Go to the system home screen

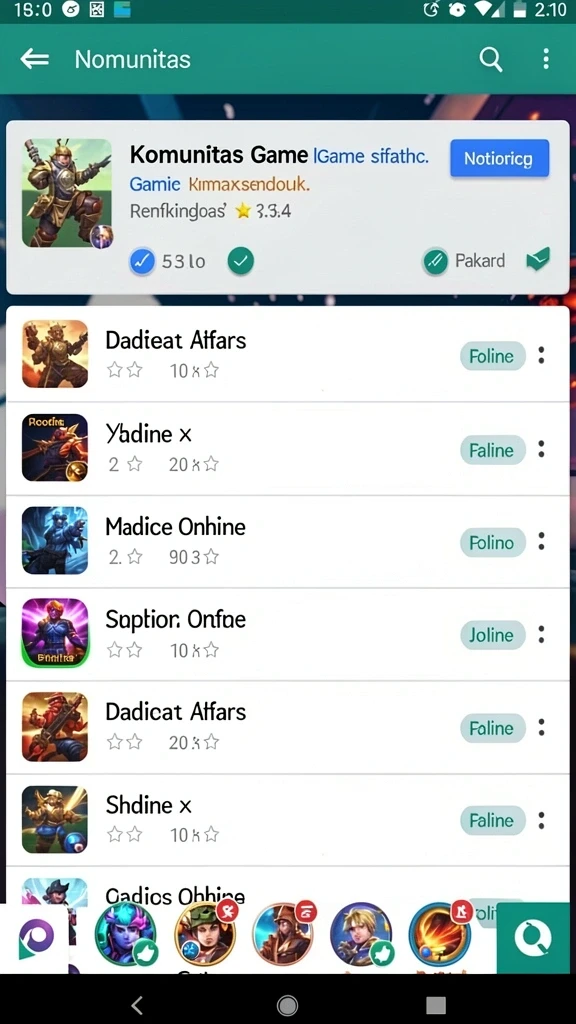[287, 1004]
